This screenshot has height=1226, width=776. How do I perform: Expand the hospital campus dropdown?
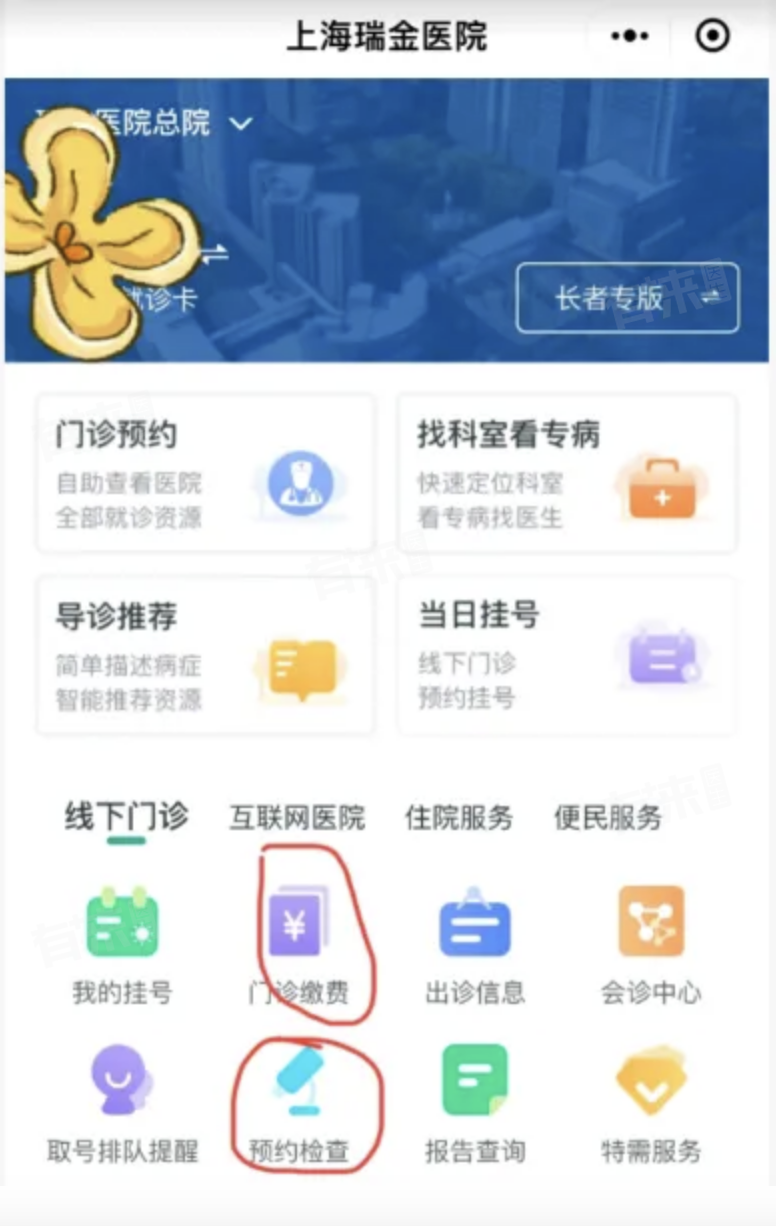(x=241, y=124)
